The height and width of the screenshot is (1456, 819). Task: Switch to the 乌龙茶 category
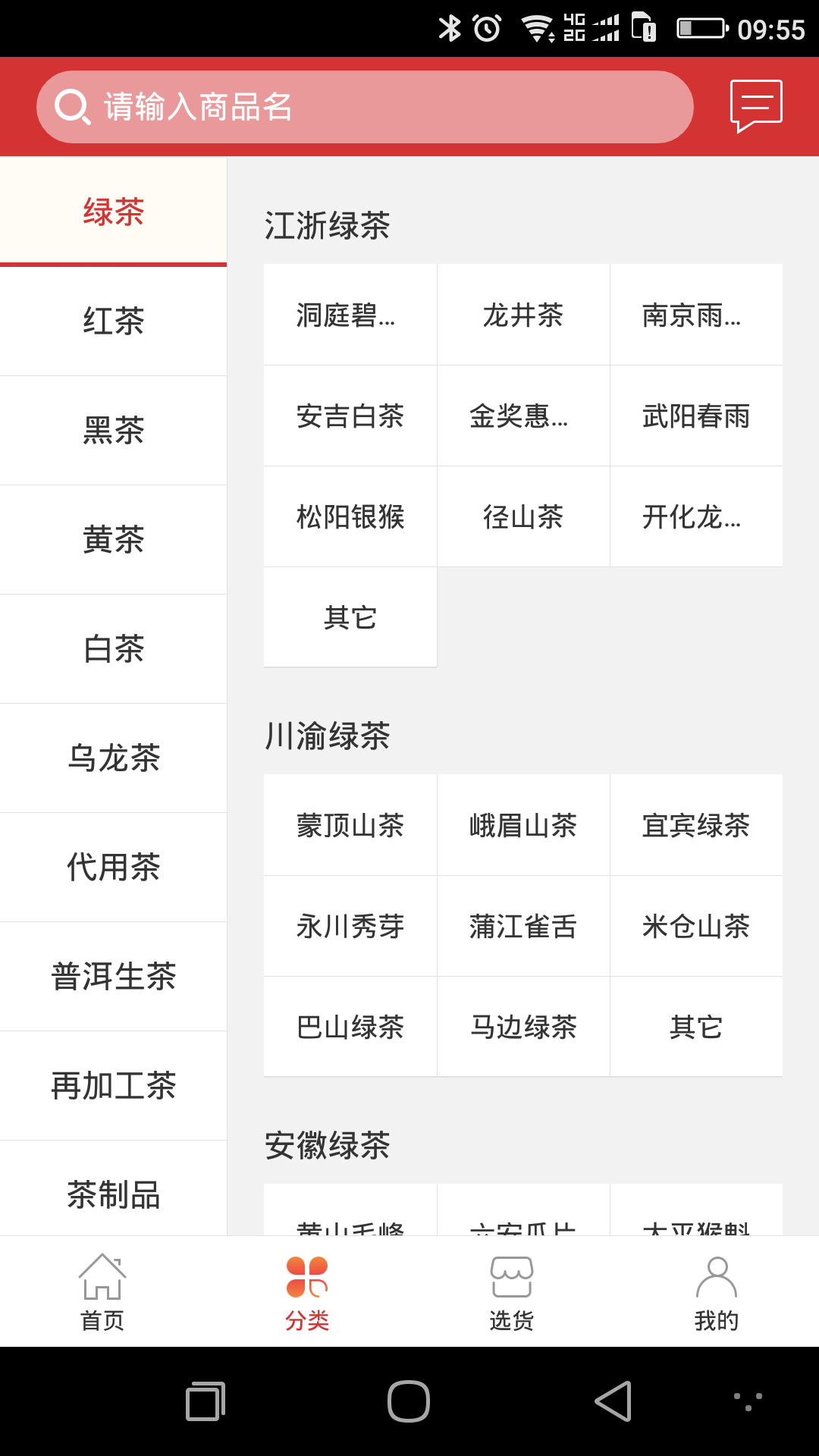pyautogui.click(x=114, y=758)
